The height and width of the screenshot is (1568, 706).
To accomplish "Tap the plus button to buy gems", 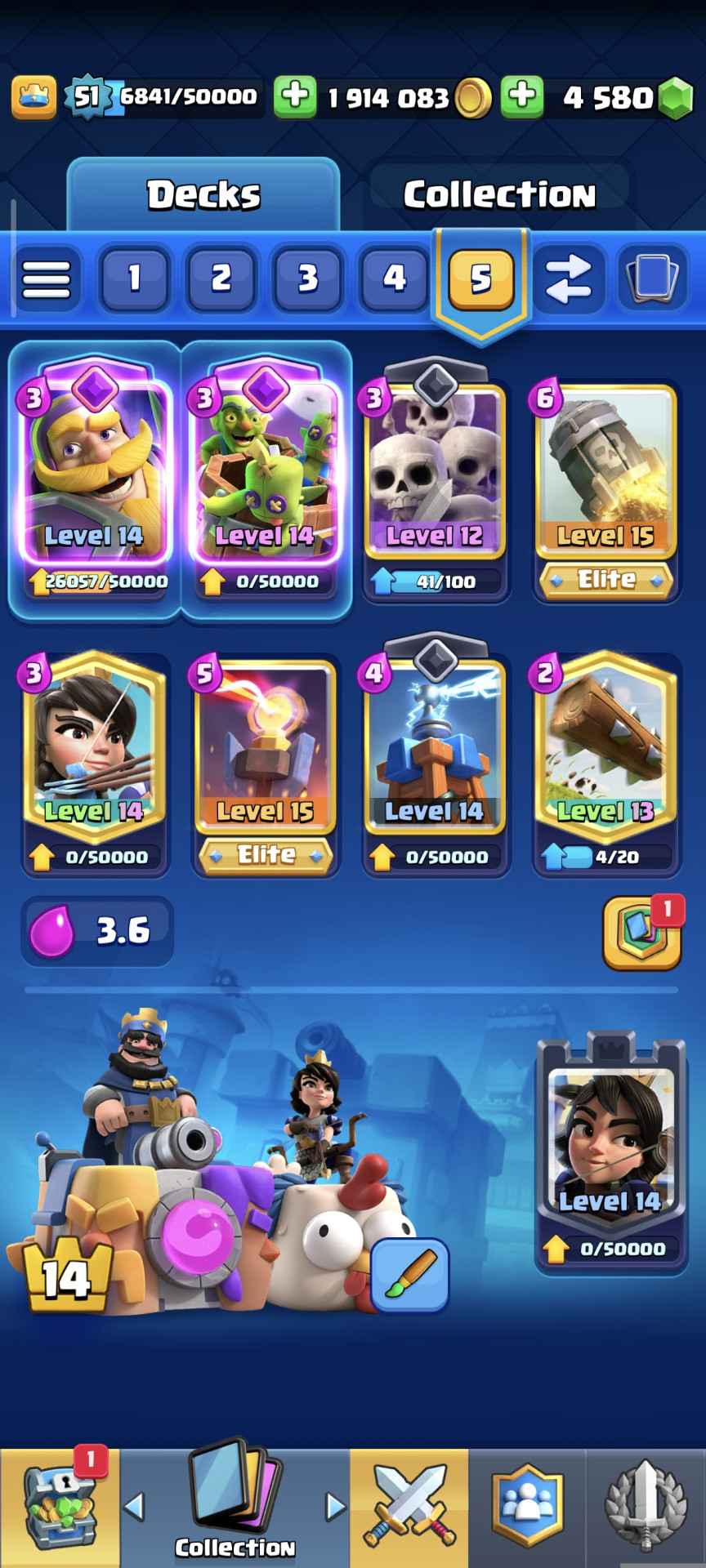I will 522,96.
